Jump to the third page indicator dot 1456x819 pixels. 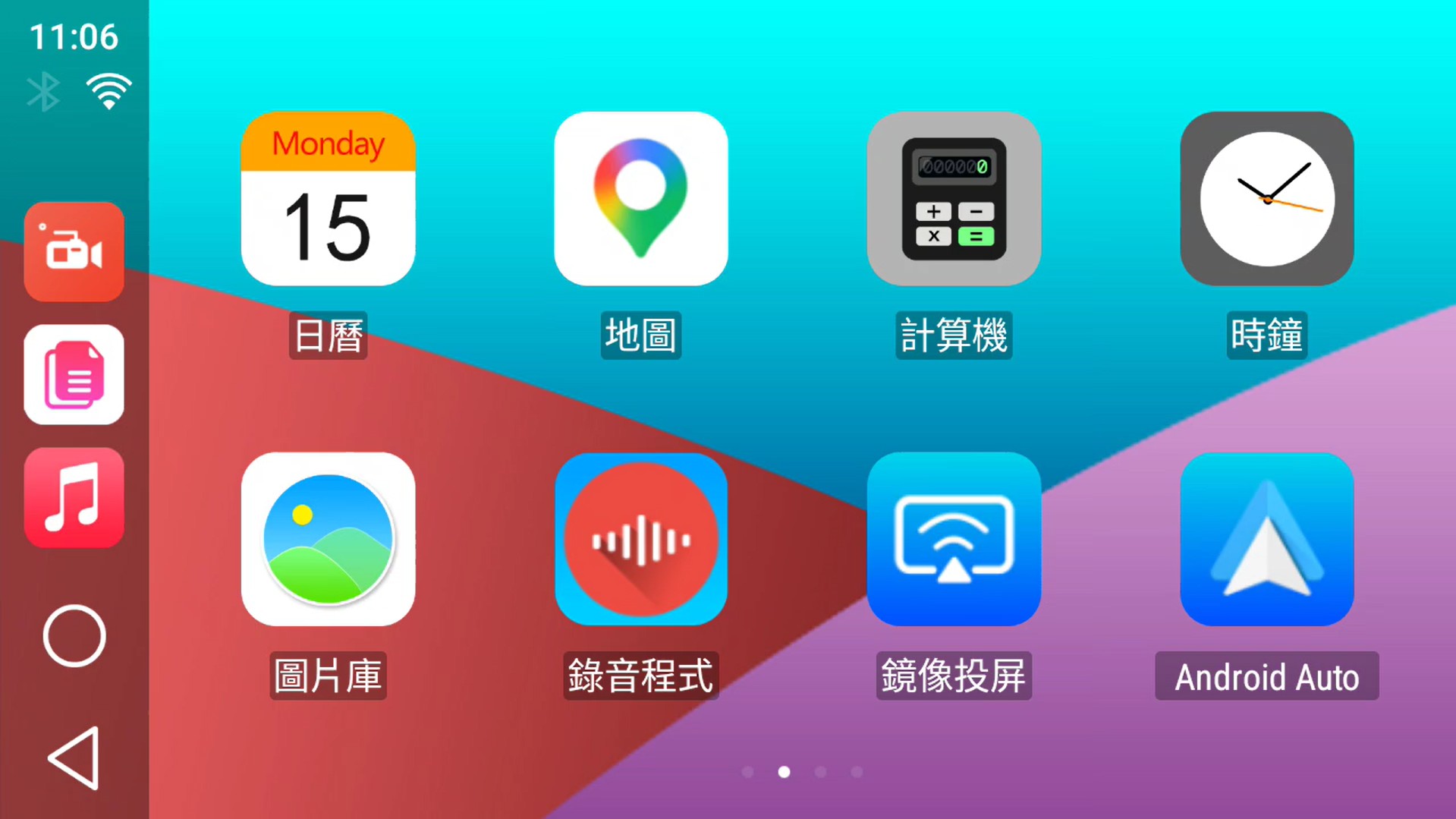(x=820, y=772)
